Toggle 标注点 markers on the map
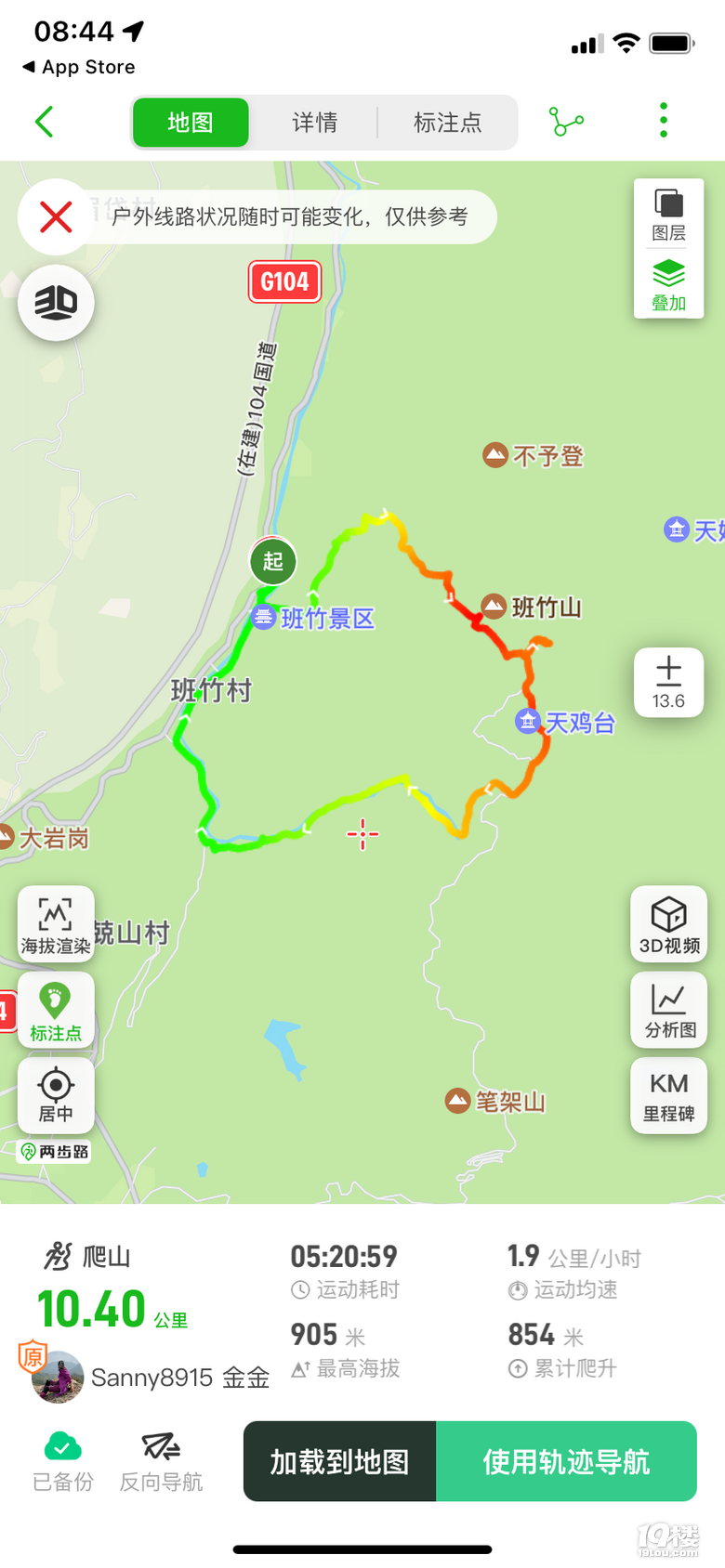This screenshot has width=725, height=1568. (x=56, y=1011)
